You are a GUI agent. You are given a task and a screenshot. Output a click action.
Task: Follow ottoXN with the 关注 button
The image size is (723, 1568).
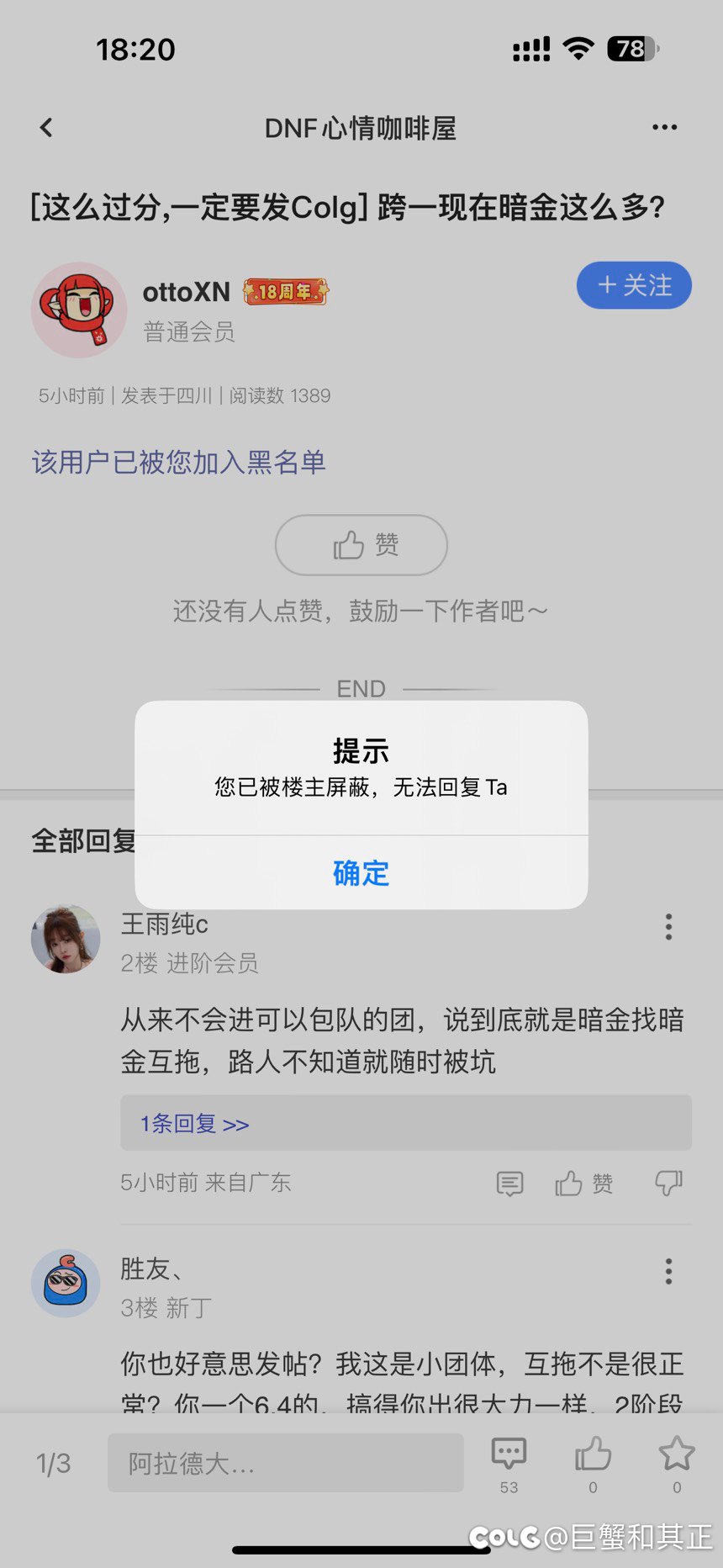(x=634, y=285)
